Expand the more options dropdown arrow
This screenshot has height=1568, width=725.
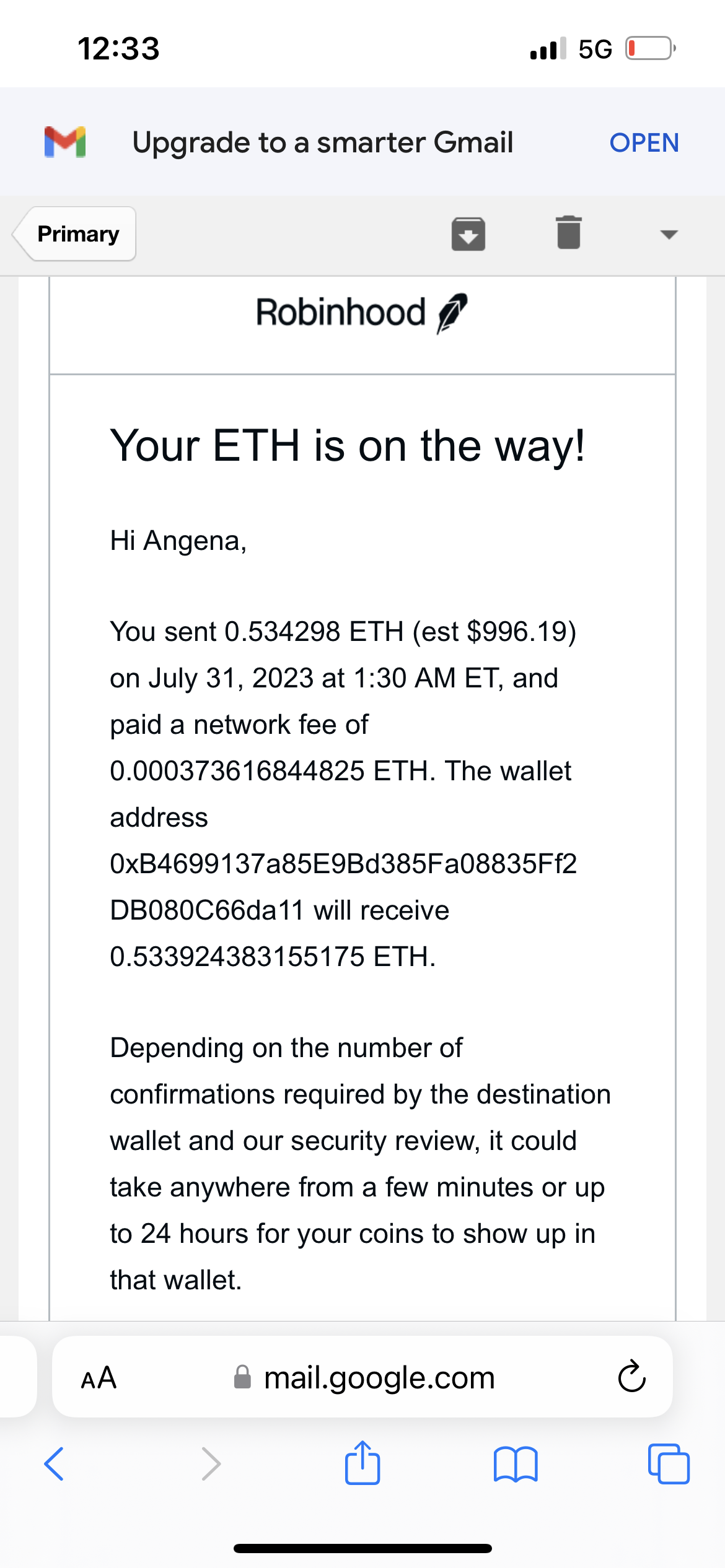pyautogui.click(x=669, y=234)
